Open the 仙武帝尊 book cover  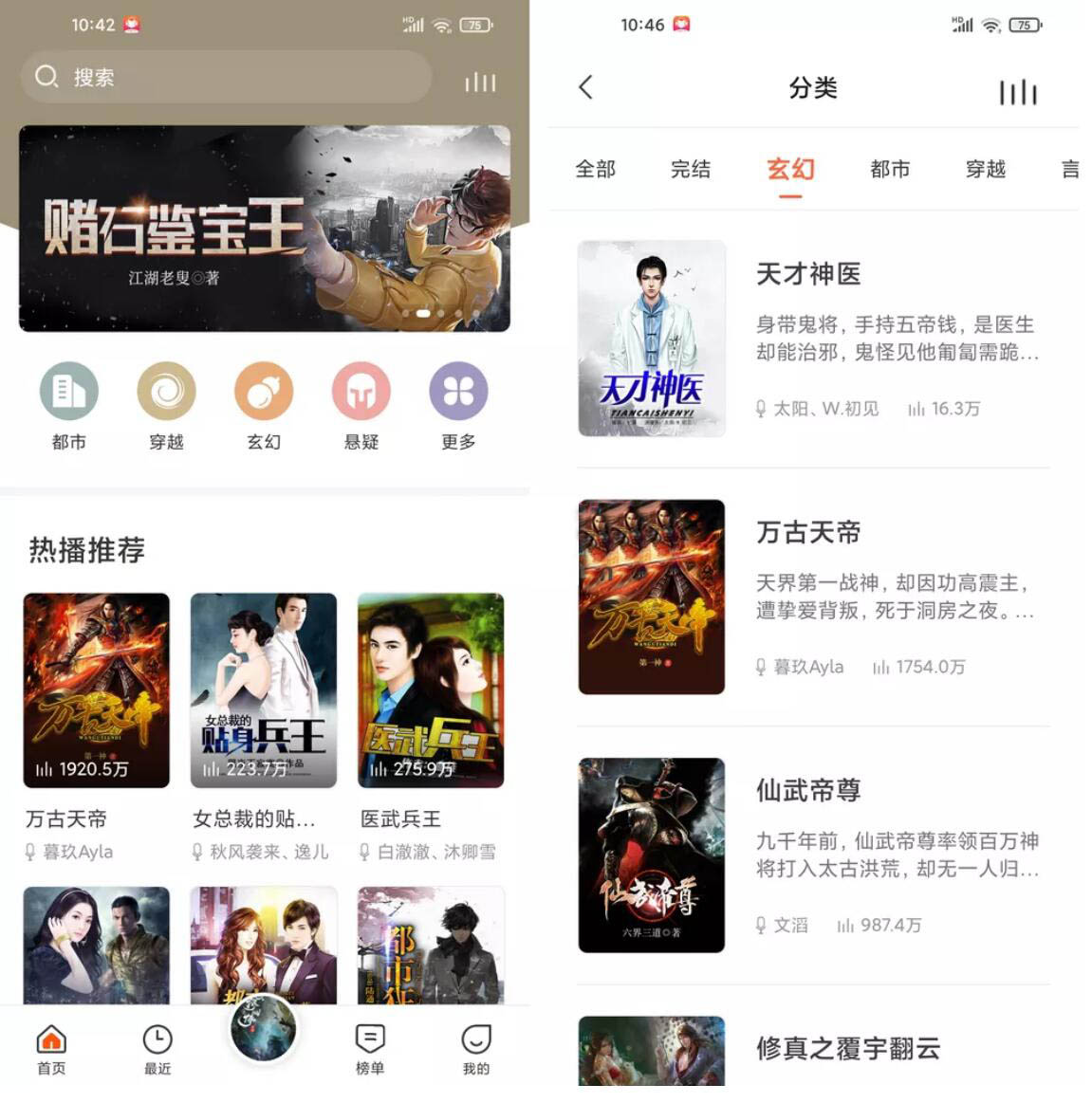pos(652,854)
